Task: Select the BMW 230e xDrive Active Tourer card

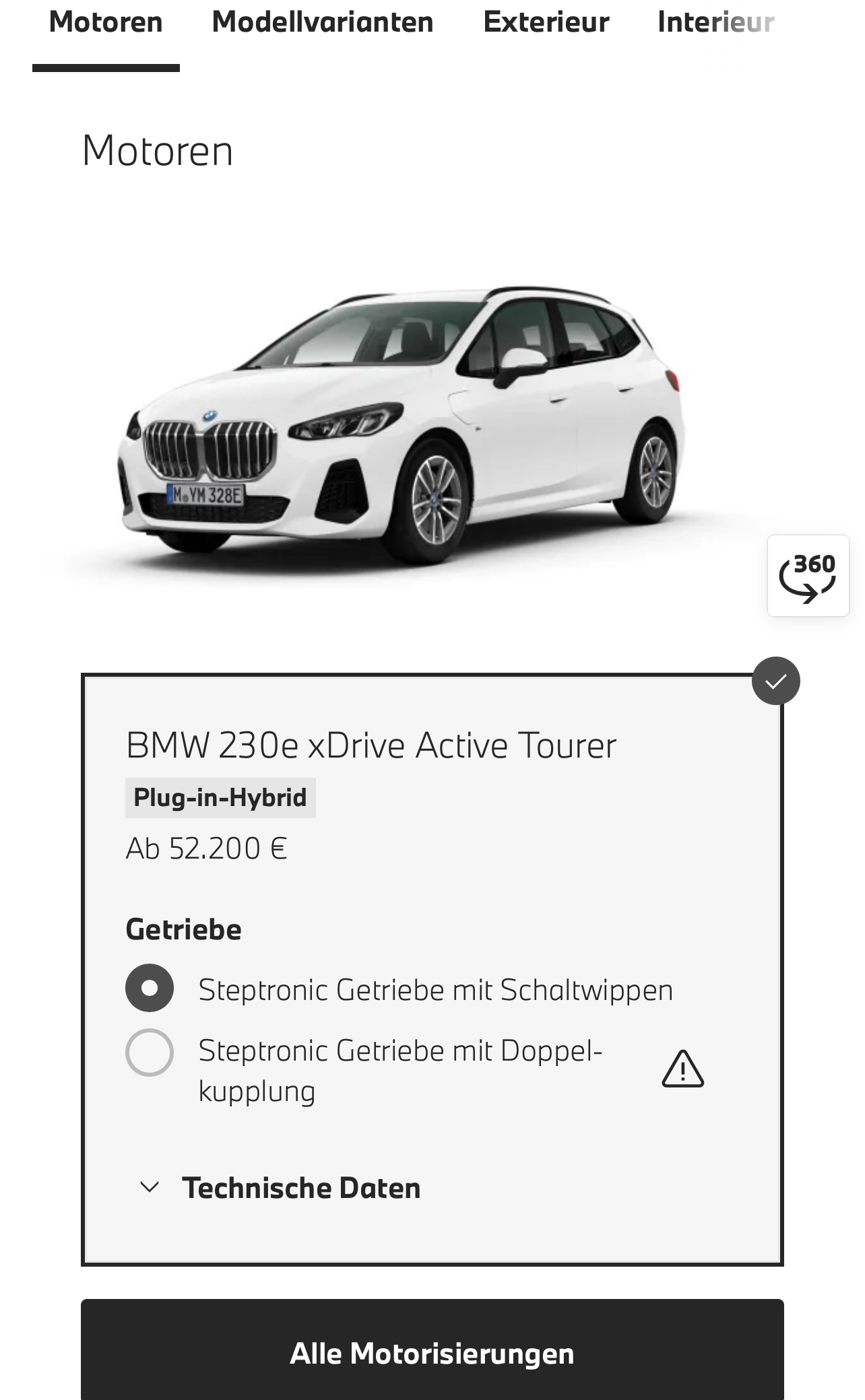Action: click(x=433, y=970)
